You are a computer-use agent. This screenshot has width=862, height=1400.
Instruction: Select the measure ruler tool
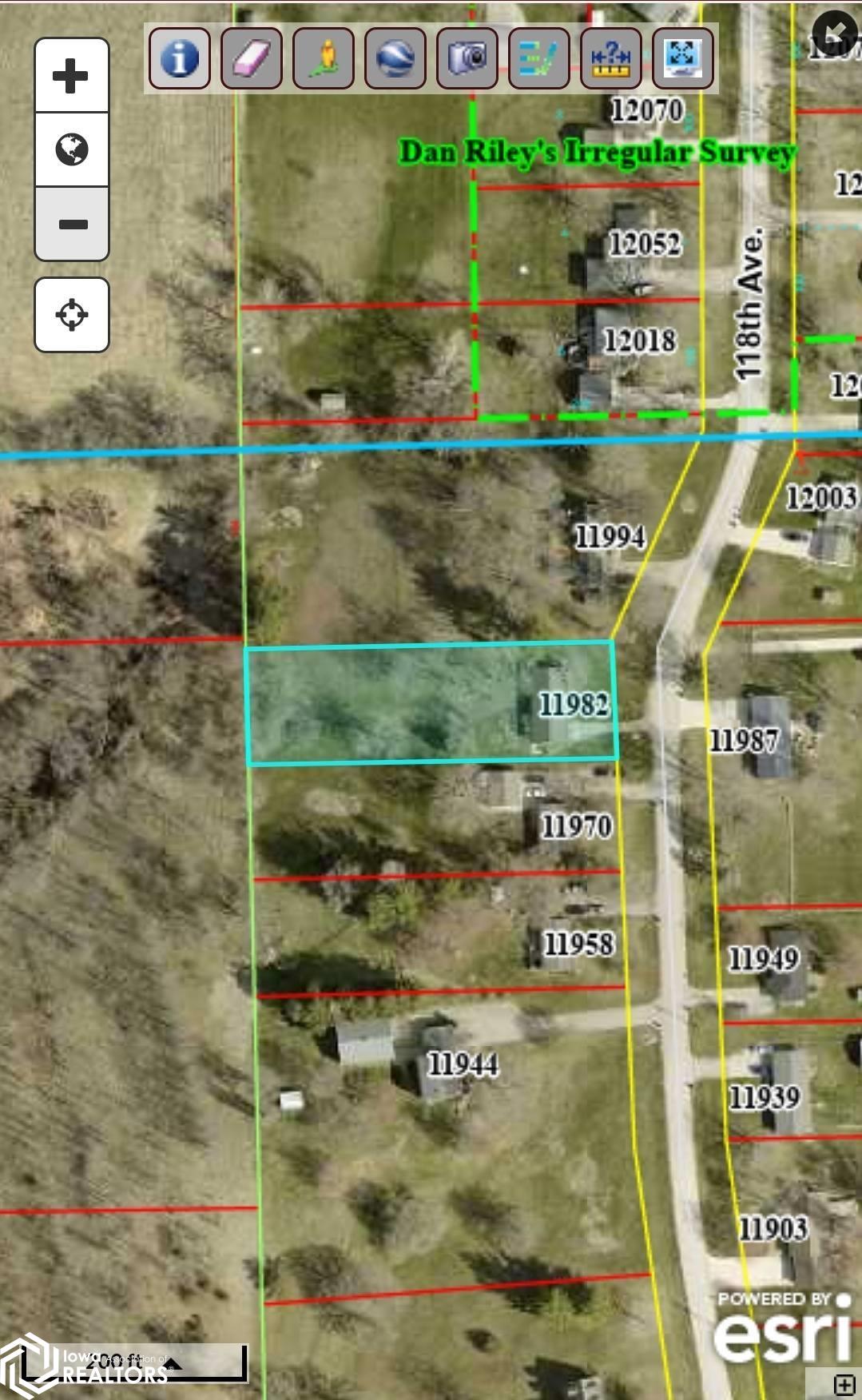(610, 58)
